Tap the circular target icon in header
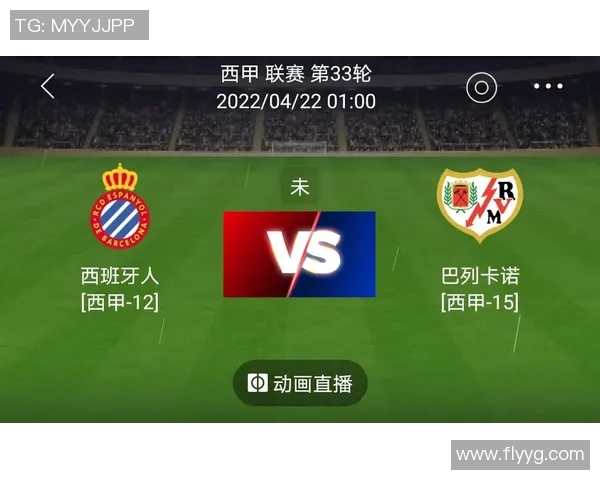This screenshot has height=480, width=600. coord(481,87)
